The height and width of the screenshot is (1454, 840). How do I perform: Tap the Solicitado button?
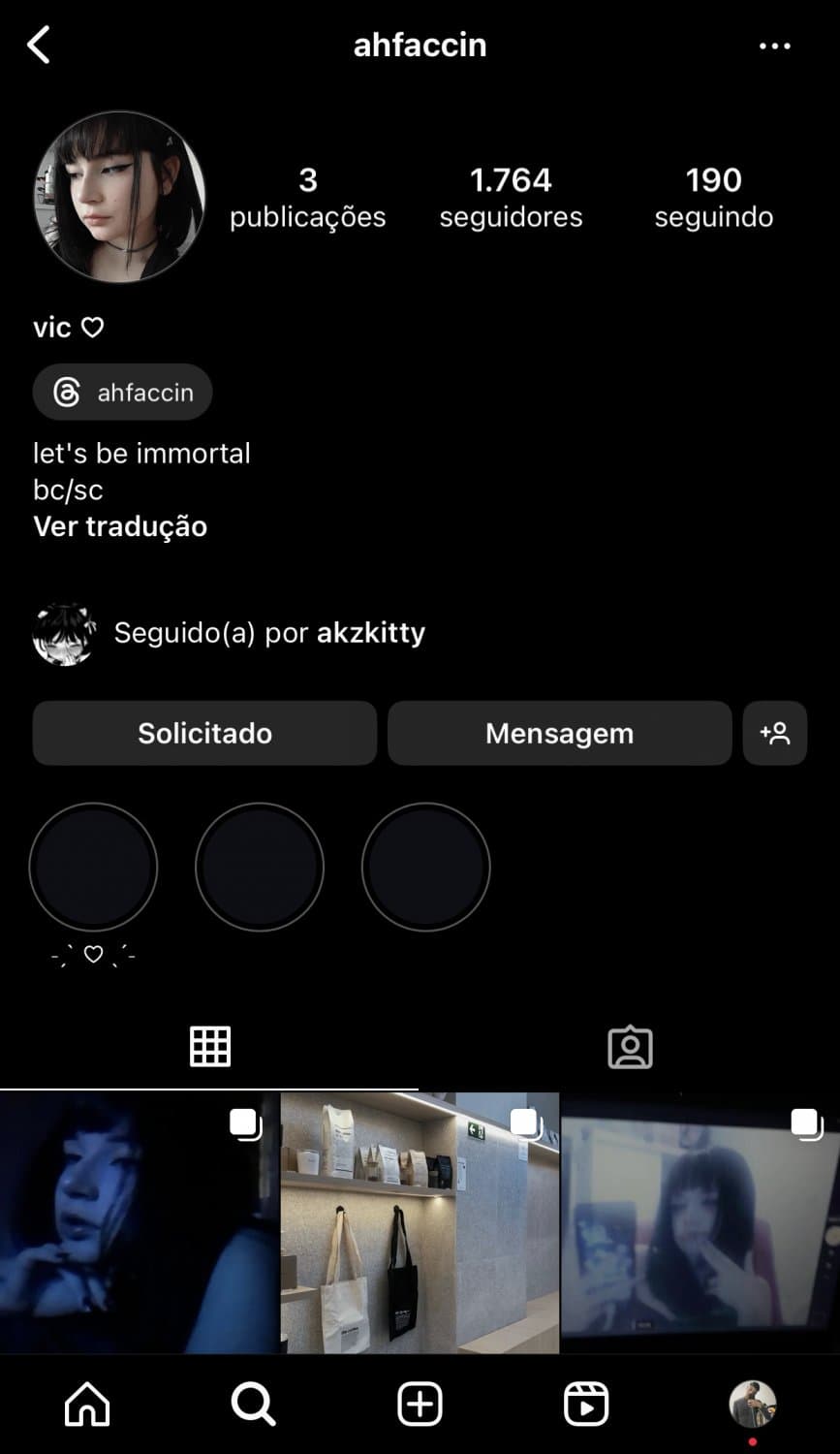204,733
